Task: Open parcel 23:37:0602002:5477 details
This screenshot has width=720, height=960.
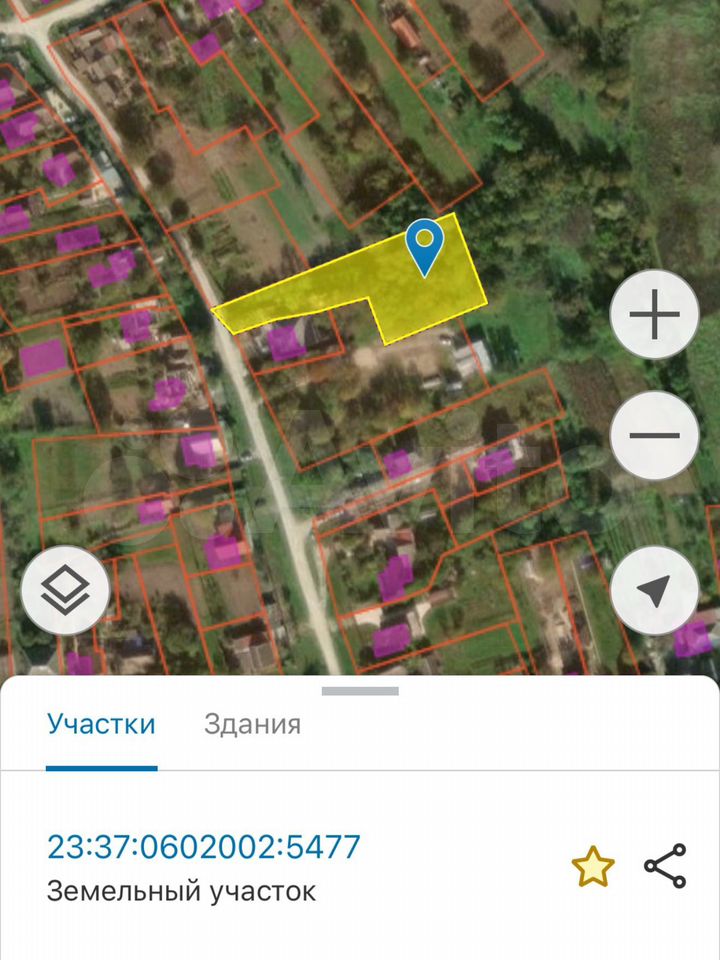Action: [203, 847]
